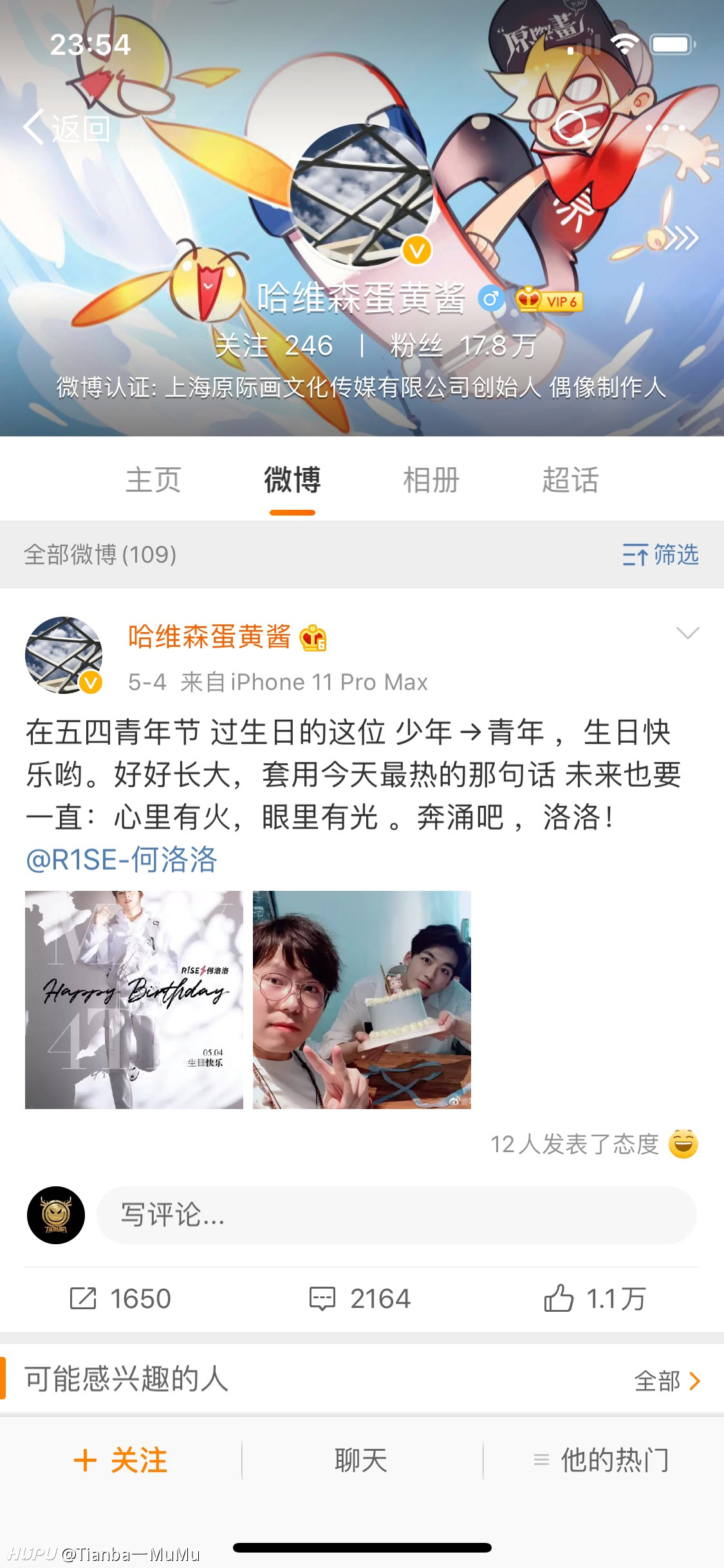Go back with the 返回 button
This screenshot has width=724, height=1568.
pyautogui.click(x=67, y=128)
